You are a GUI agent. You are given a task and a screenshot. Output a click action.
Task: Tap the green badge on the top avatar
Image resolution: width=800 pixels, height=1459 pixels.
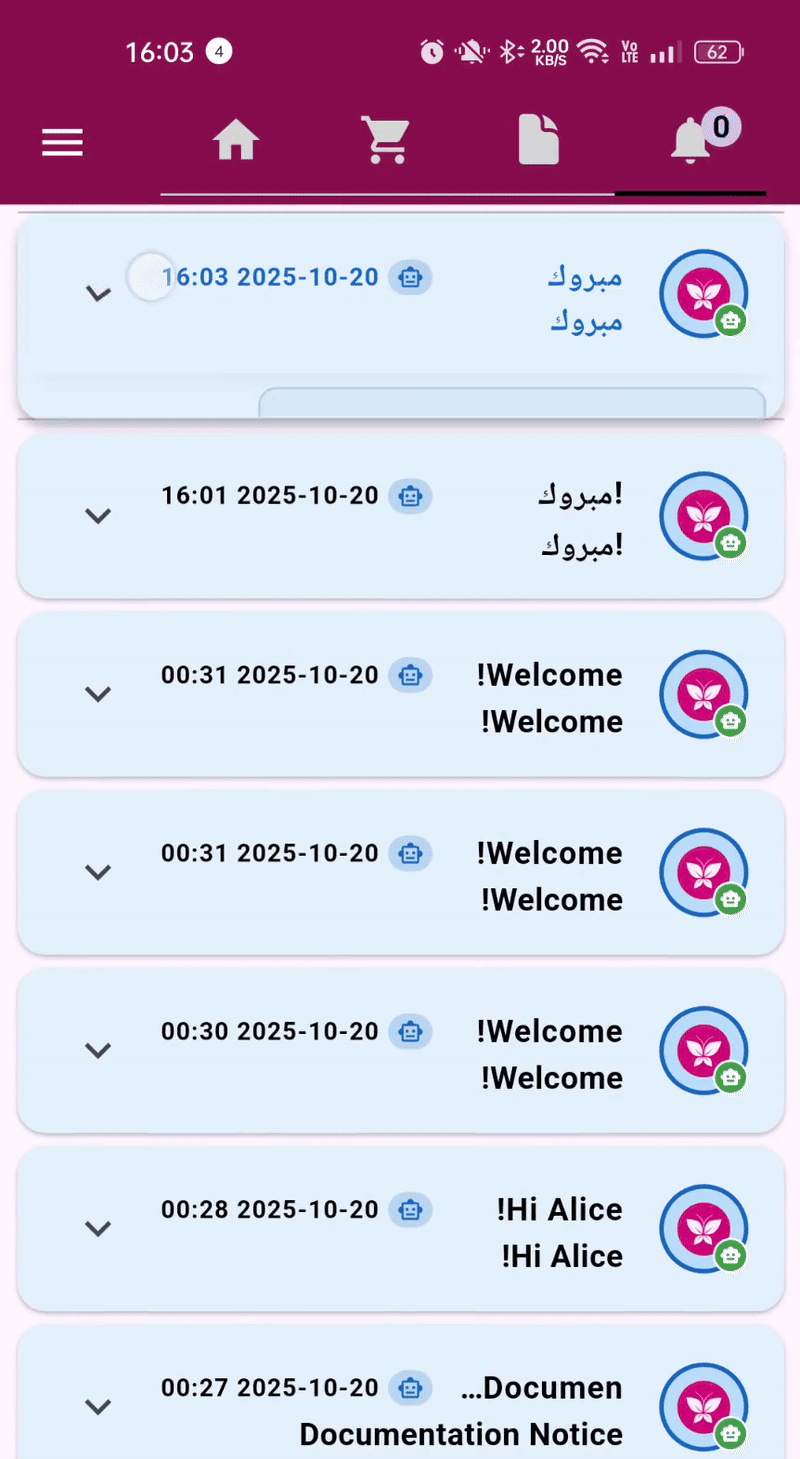731,320
